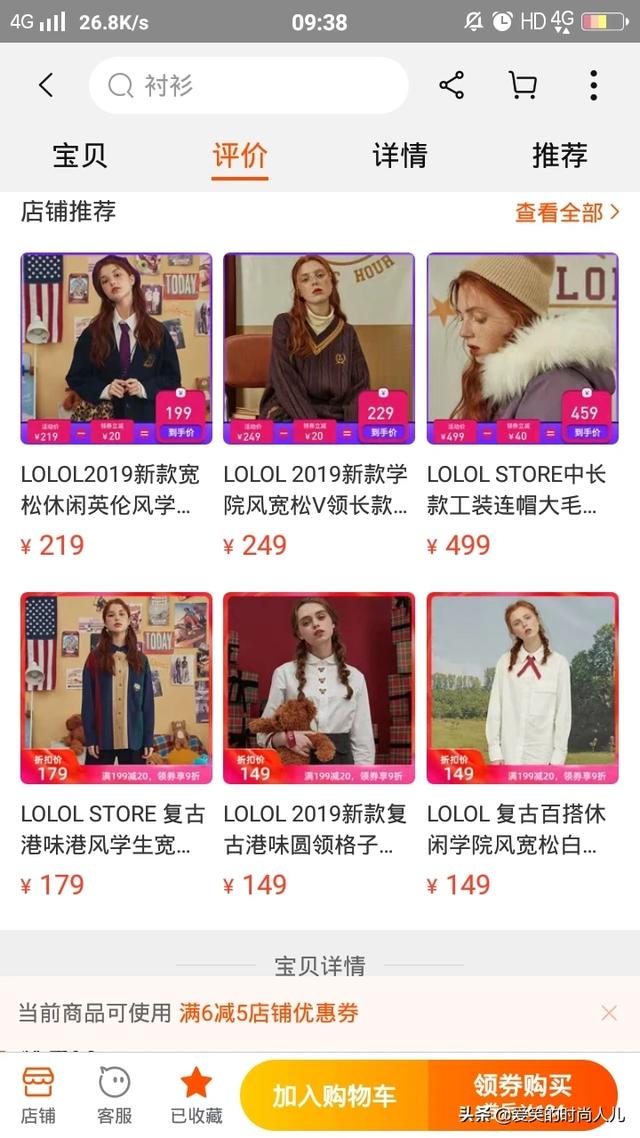The height and width of the screenshot is (1138, 640).
Task: Dismiss the 满6减5 coupon banner
Action: click(x=609, y=1013)
